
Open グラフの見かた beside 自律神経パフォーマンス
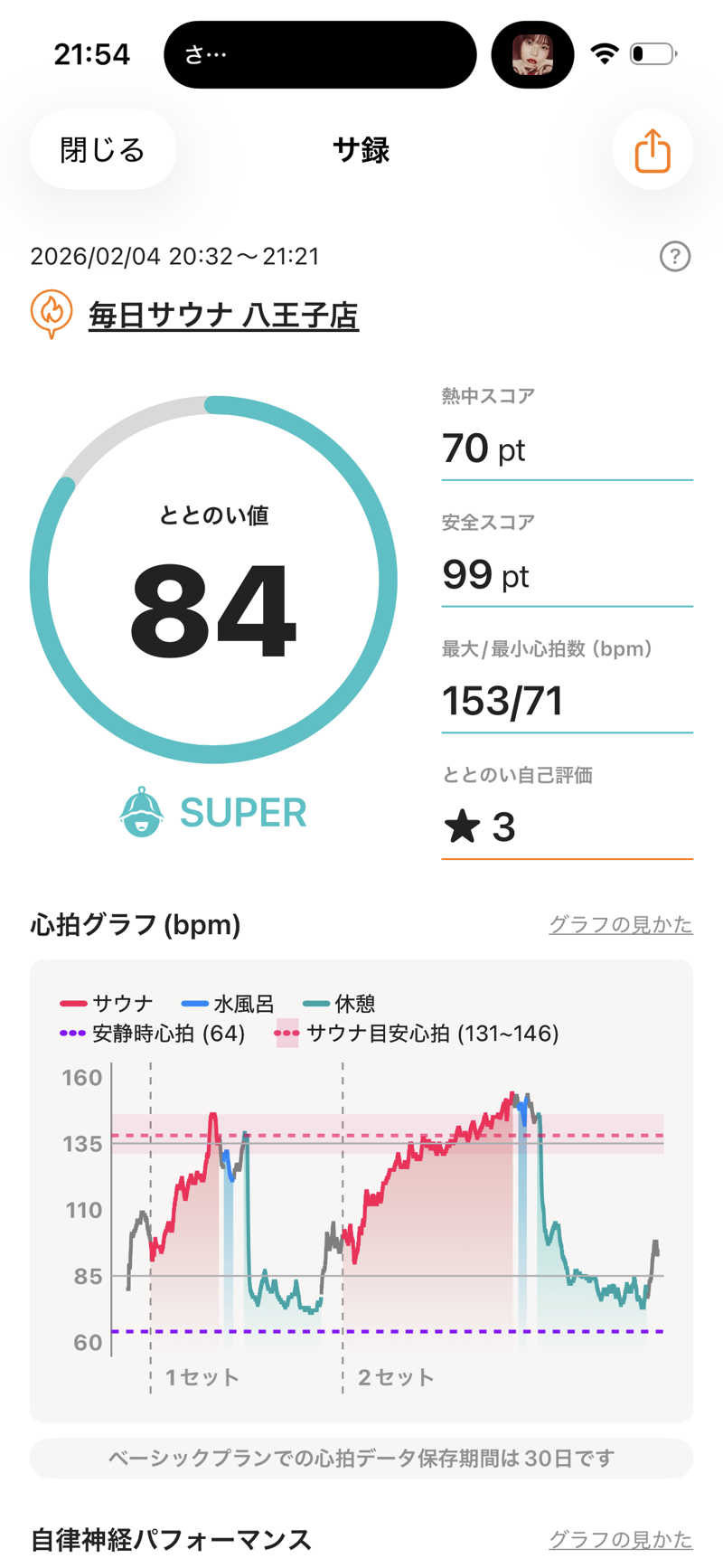620,1539
